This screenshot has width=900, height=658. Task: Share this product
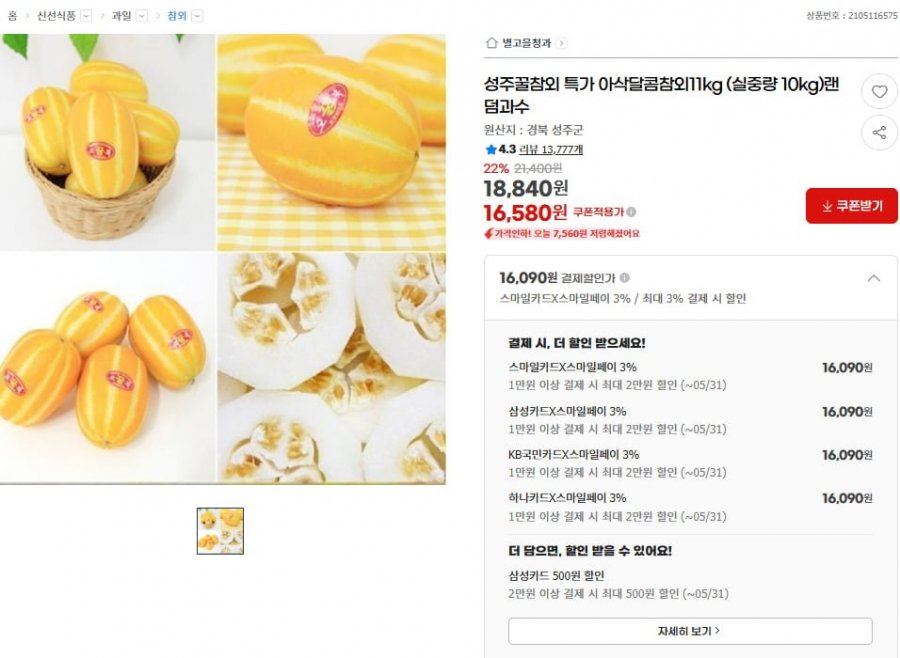(879, 132)
